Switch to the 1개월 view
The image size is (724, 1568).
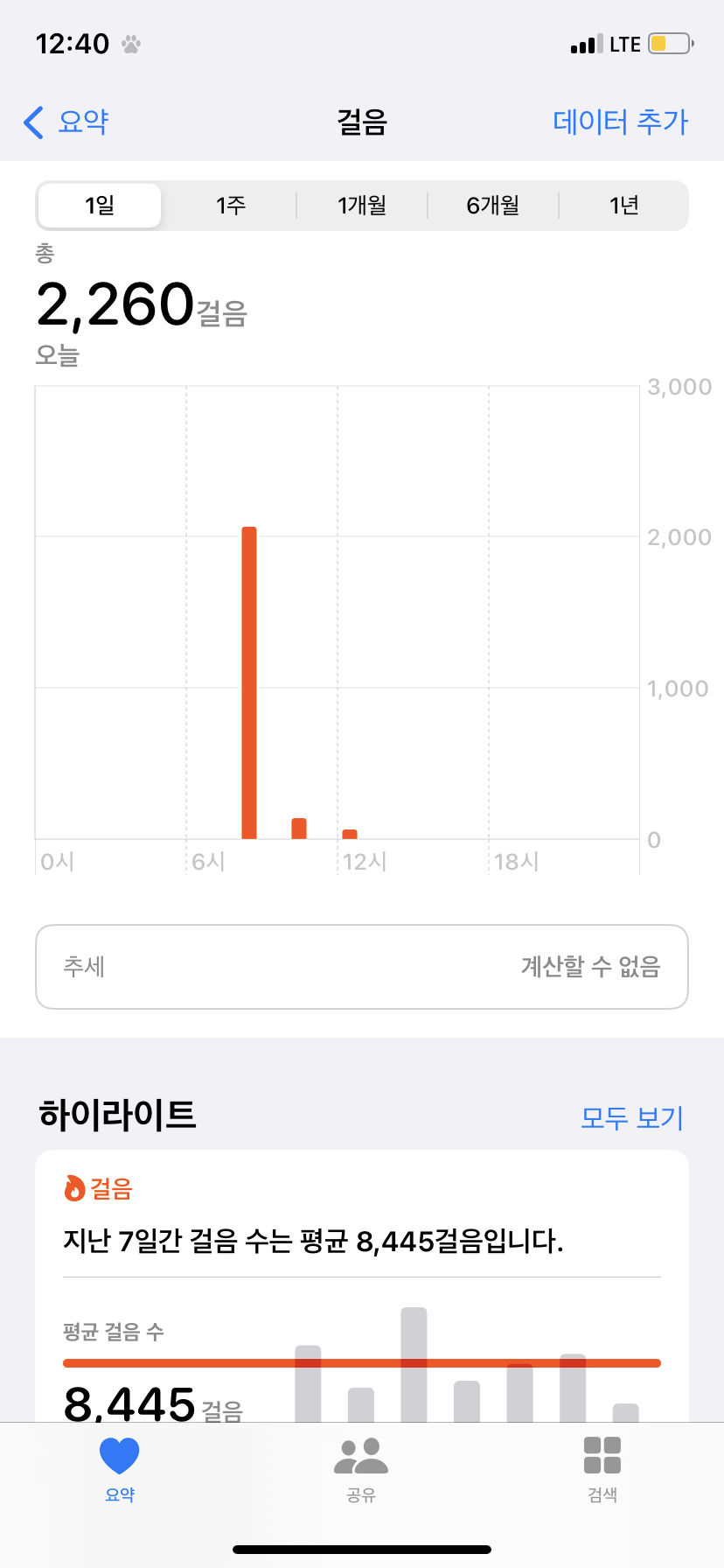[x=362, y=206]
